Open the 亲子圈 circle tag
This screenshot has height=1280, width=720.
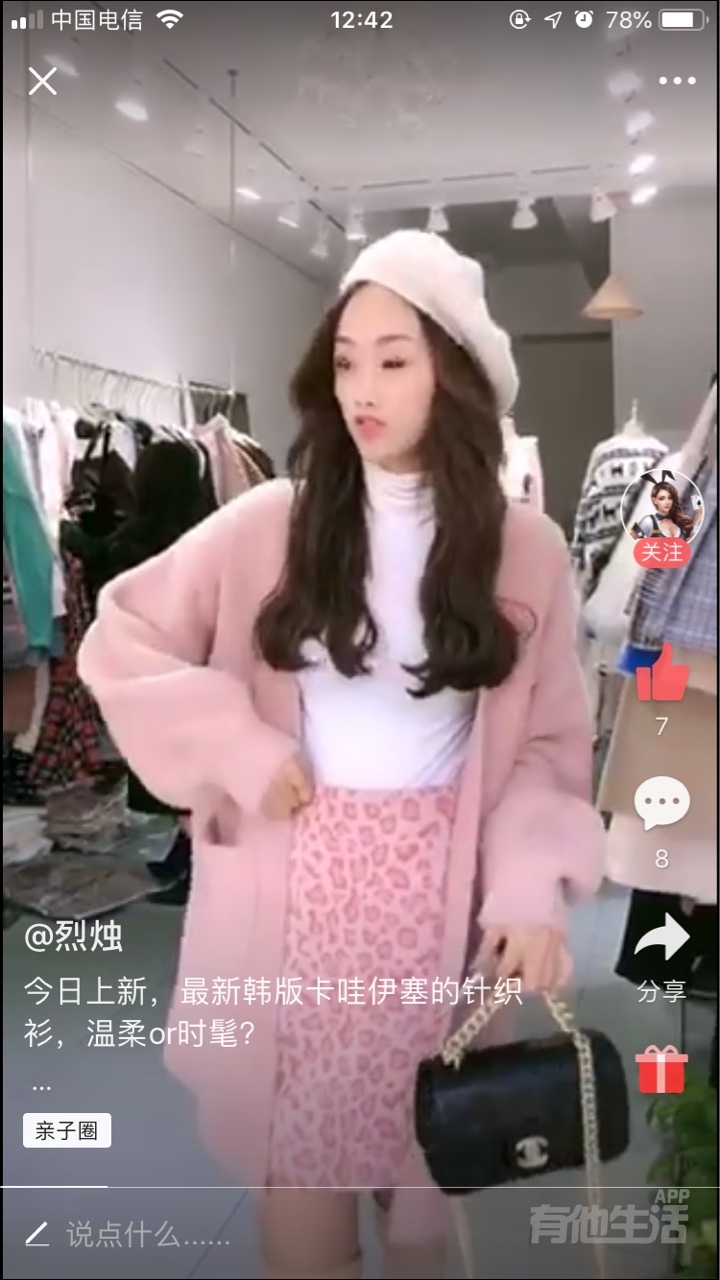67,1130
